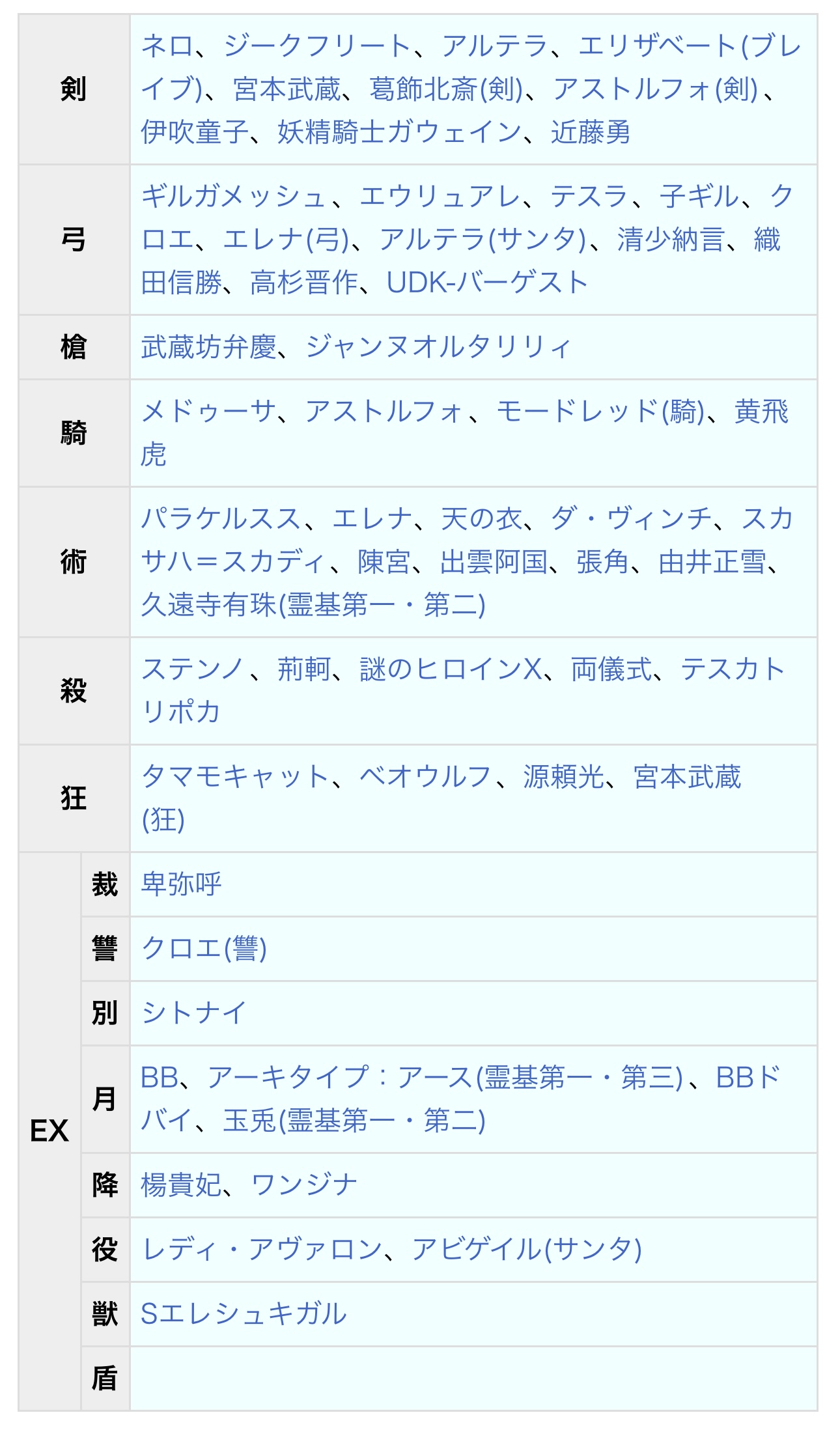
Task: Open the 卑弥呼 link
Action: 182,884
